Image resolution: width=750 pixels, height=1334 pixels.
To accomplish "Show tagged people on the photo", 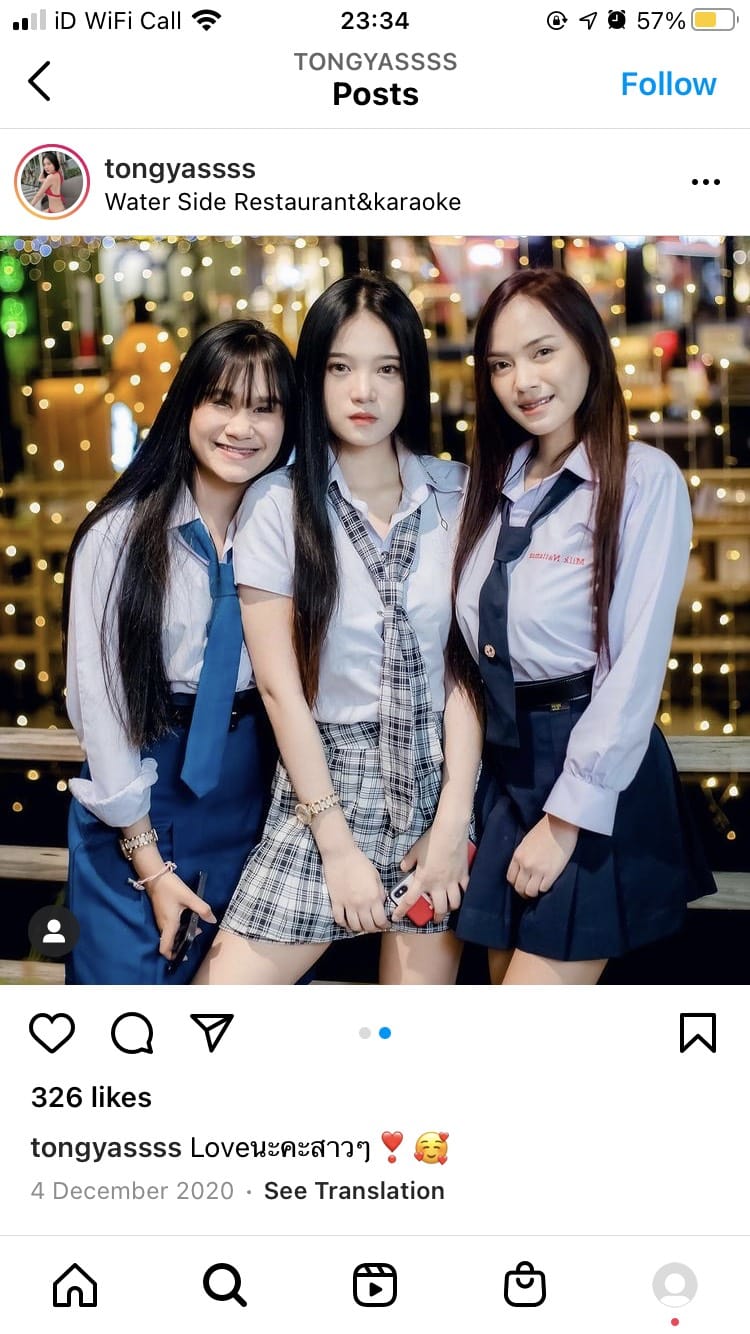I will click(54, 932).
